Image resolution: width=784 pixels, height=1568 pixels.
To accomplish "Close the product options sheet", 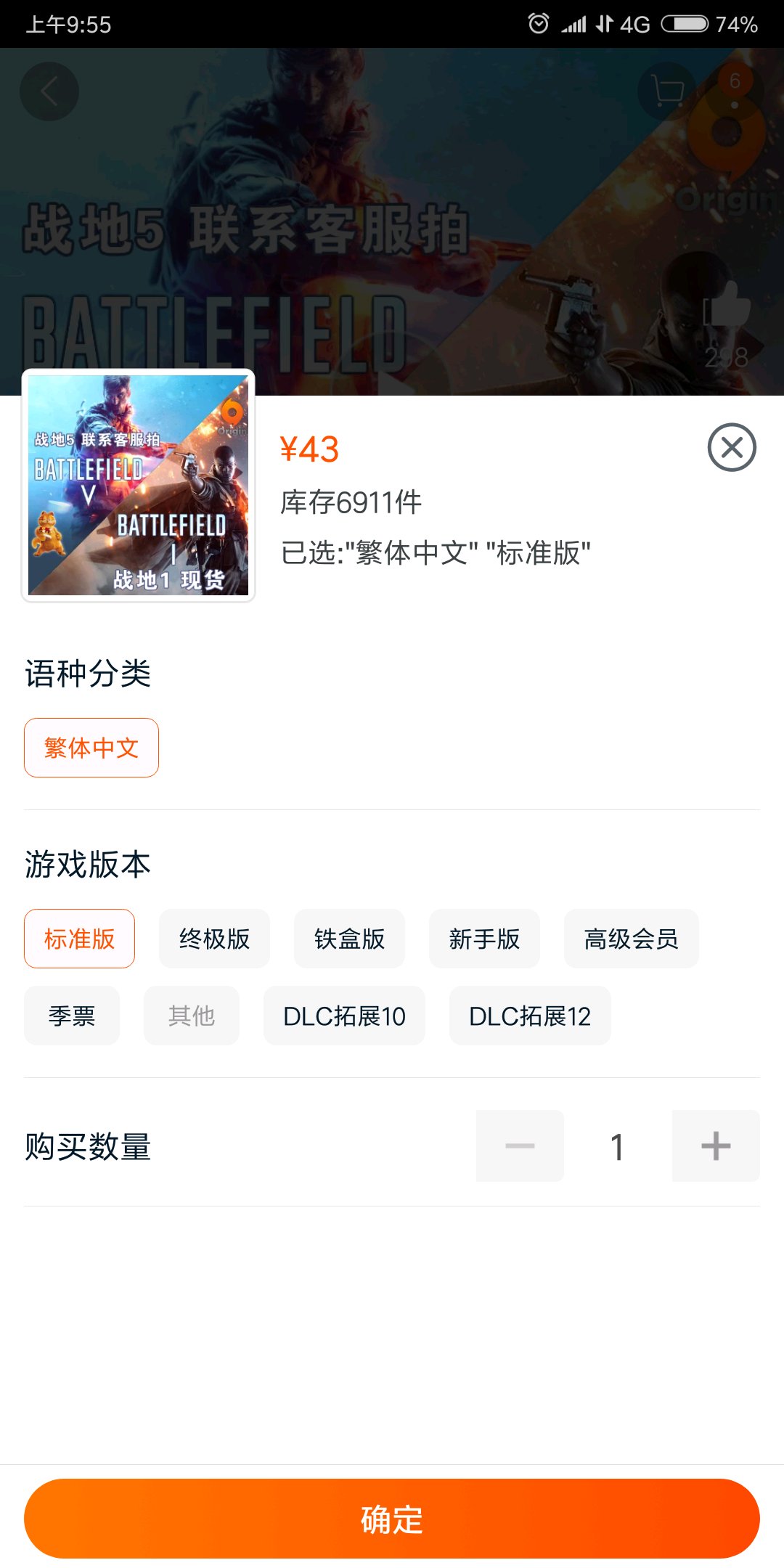I will click(732, 447).
